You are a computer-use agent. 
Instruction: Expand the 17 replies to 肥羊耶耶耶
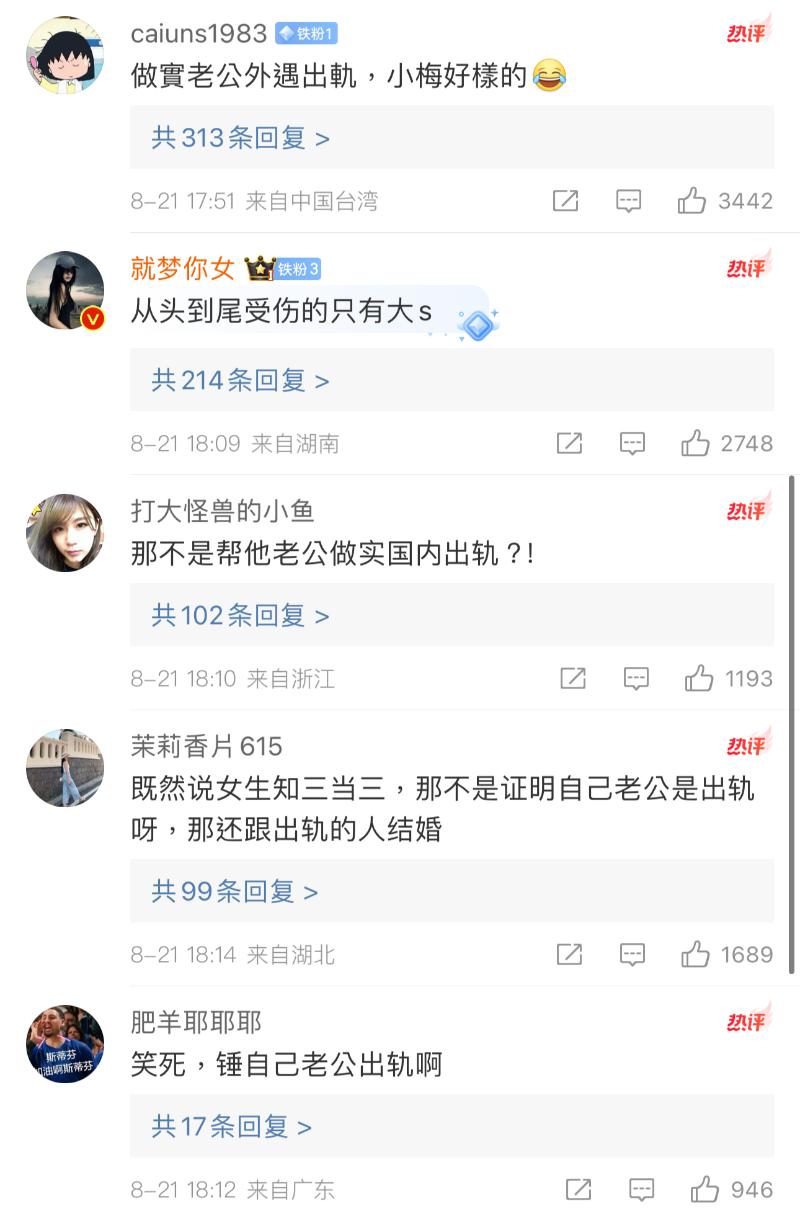[231, 1127]
